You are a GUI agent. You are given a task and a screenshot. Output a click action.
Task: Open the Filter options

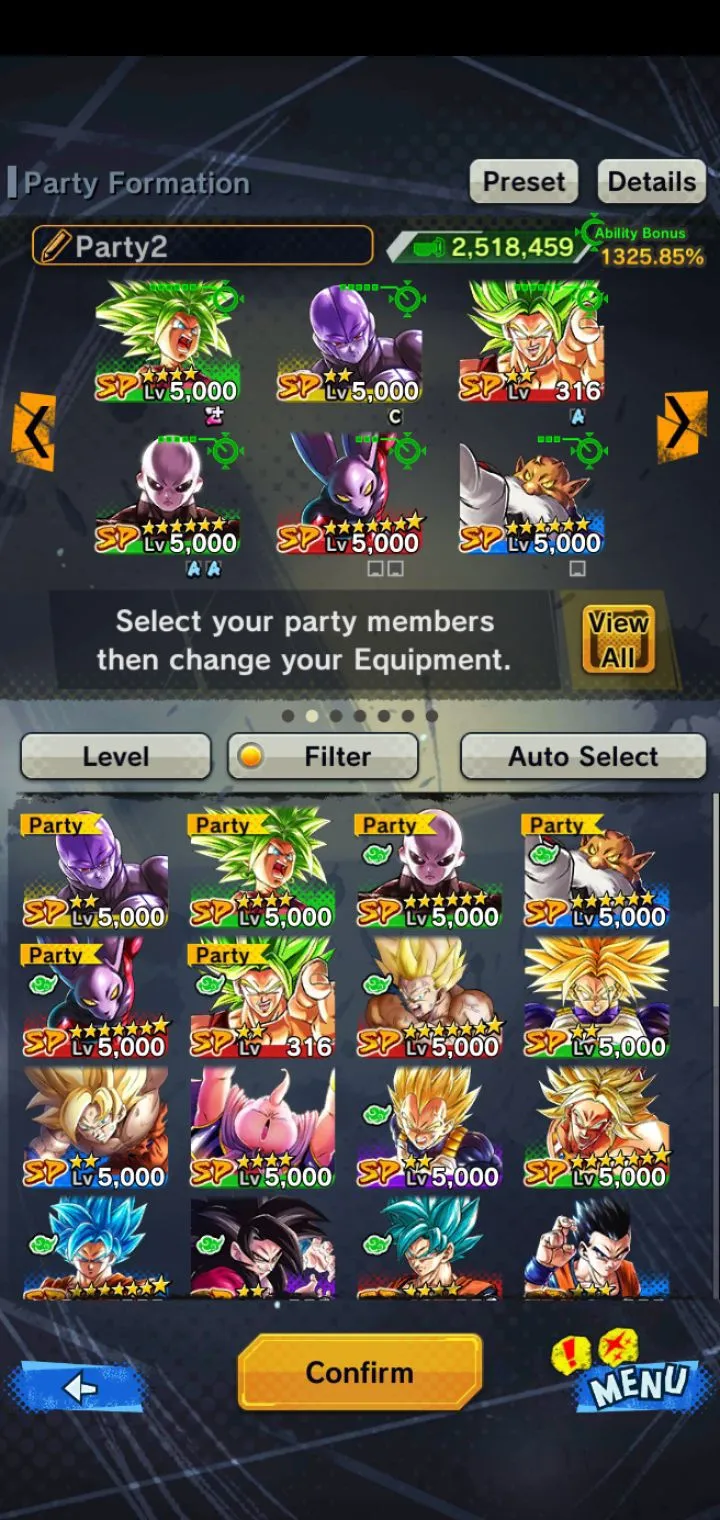[x=323, y=757]
